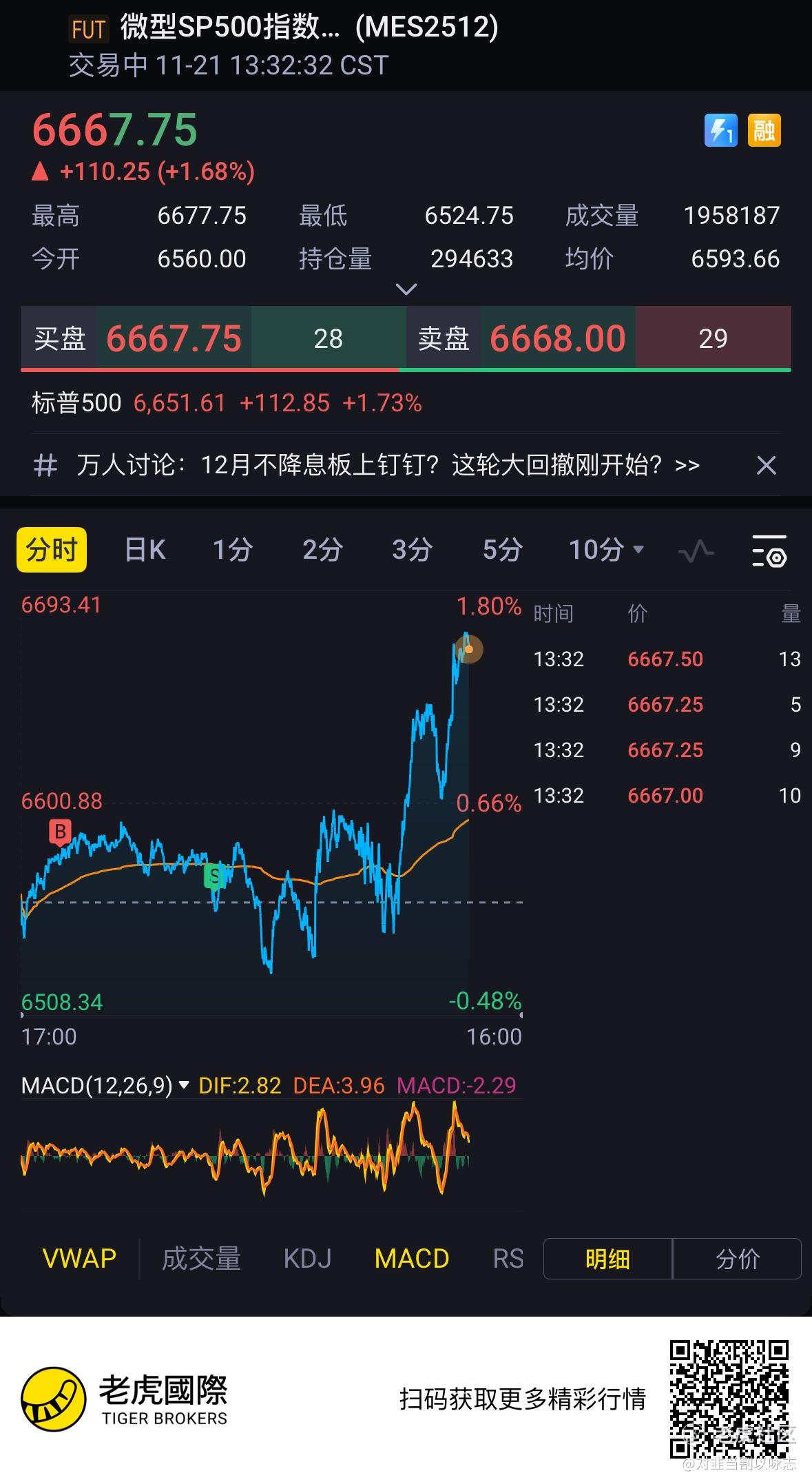Show the 成交量 indicator
The image size is (812, 1482).
(x=201, y=1259)
